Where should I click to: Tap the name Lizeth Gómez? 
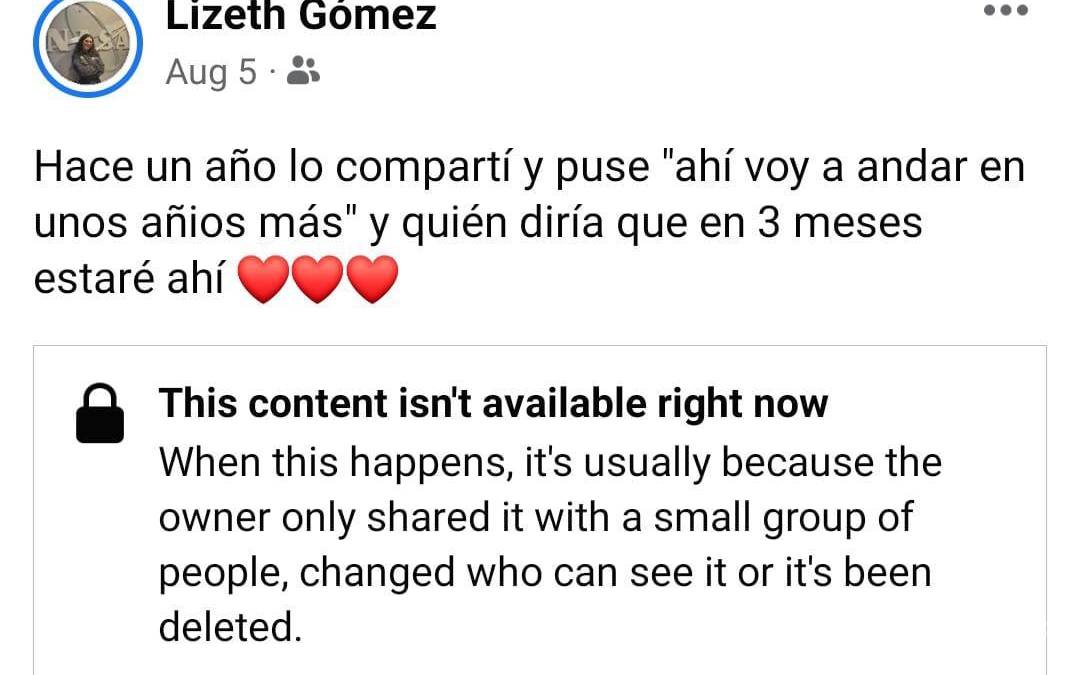click(x=300, y=17)
